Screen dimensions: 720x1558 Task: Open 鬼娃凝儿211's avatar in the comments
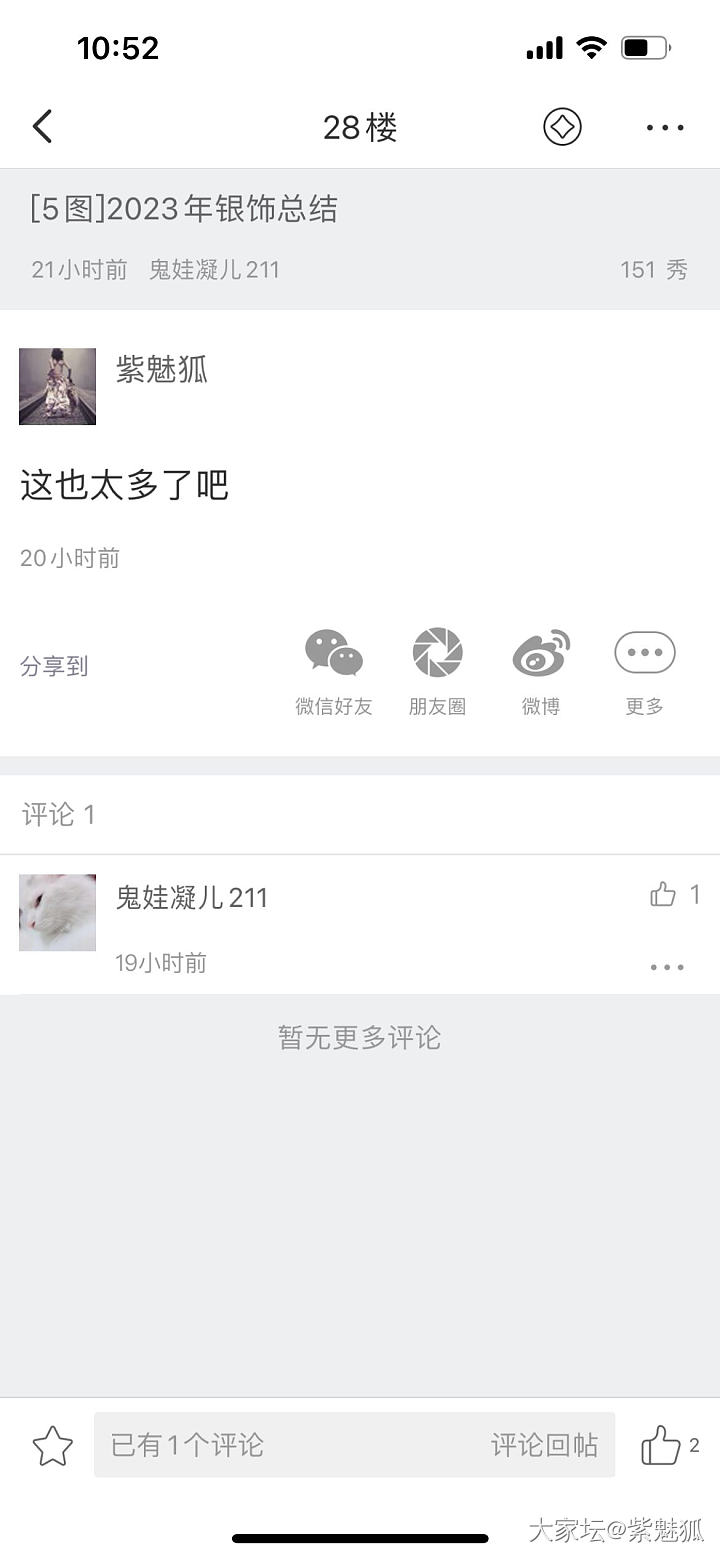[x=58, y=912]
